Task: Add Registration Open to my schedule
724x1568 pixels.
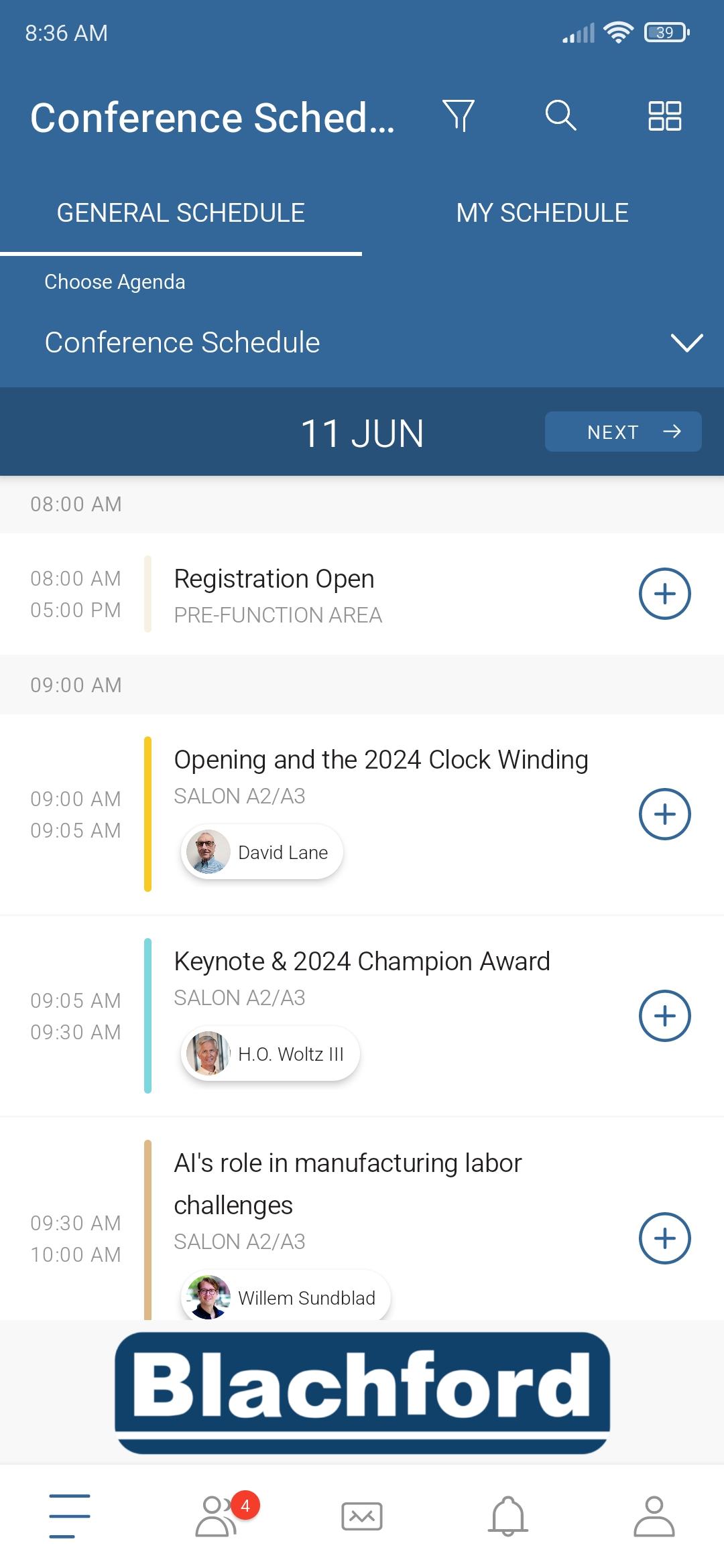Action: tap(664, 594)
